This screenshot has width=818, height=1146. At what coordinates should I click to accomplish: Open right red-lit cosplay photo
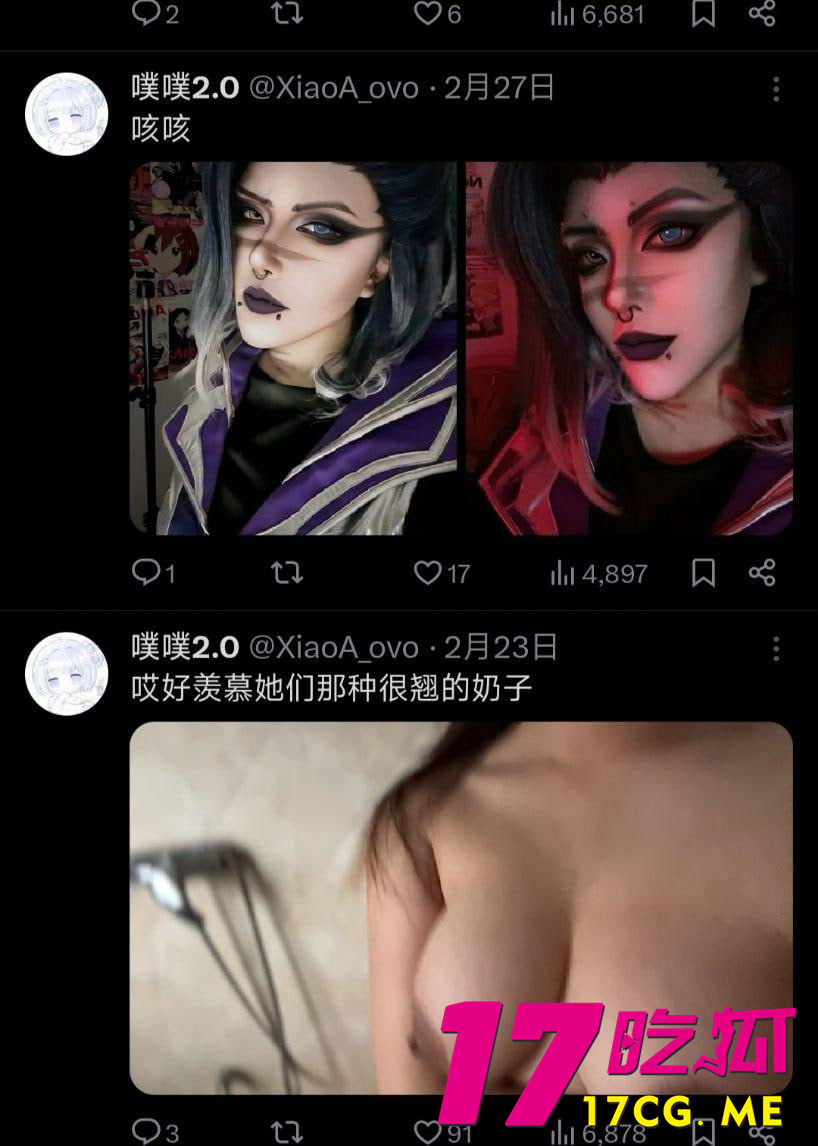629,348
